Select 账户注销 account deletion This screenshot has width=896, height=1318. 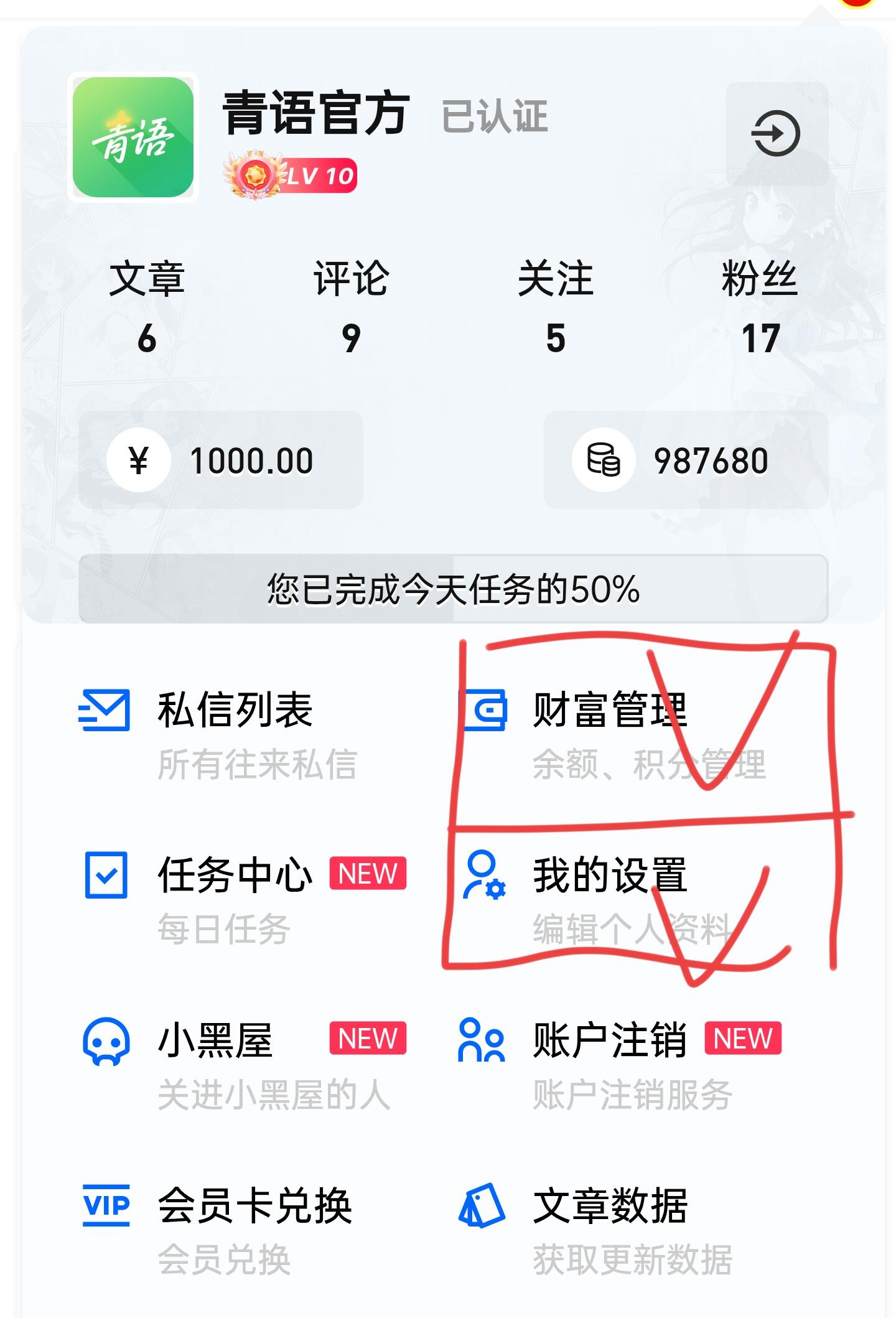(610, 1064)
